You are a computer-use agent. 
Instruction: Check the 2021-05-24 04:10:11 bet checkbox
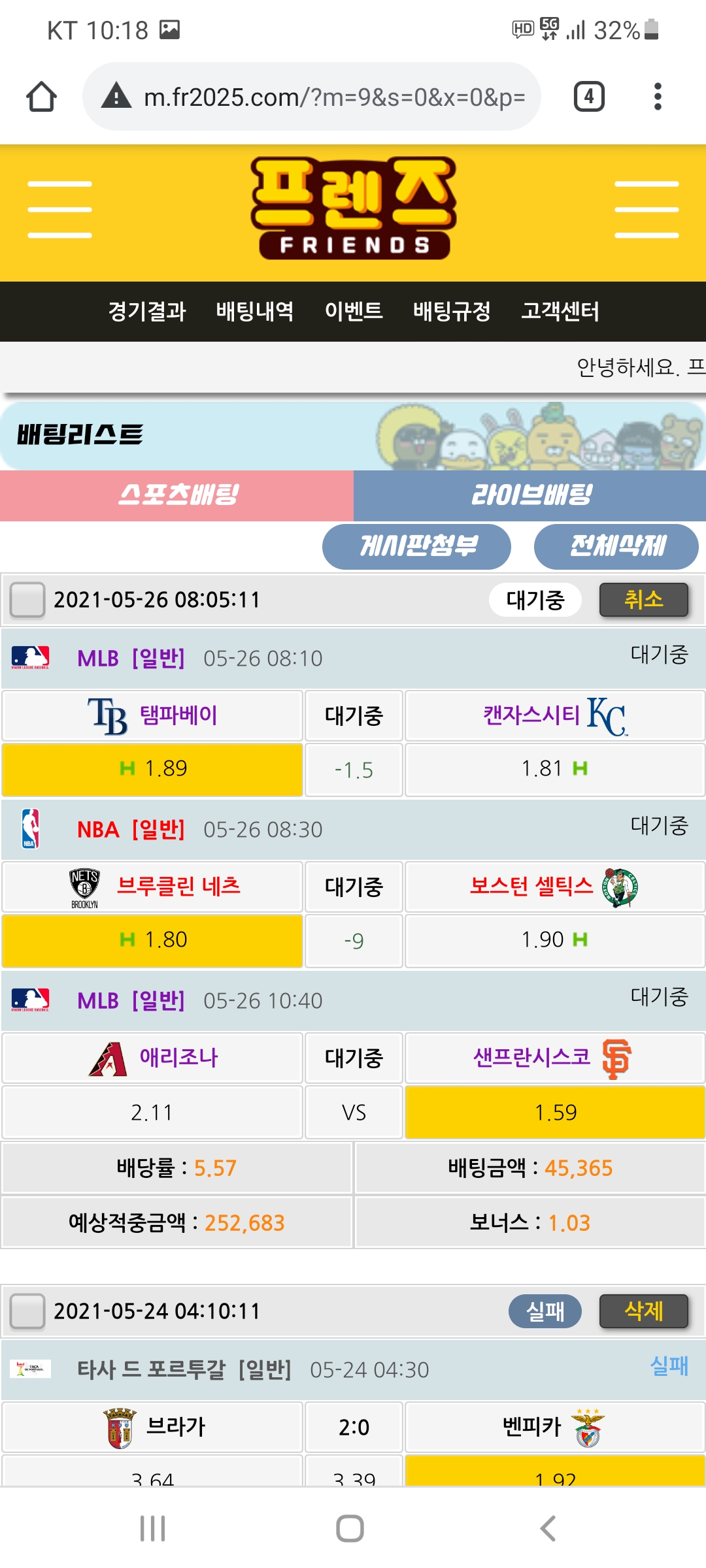(x=27, y=1311)
